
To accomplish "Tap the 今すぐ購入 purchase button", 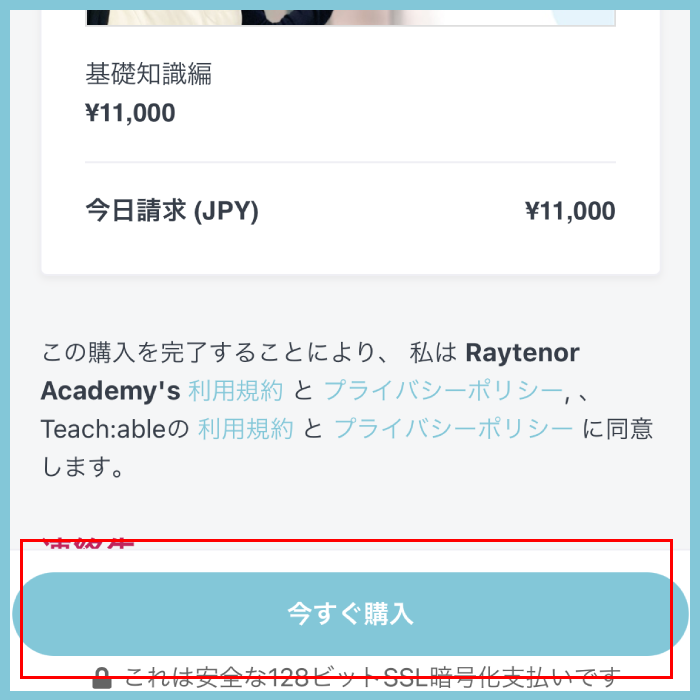I will coord(350,613).
